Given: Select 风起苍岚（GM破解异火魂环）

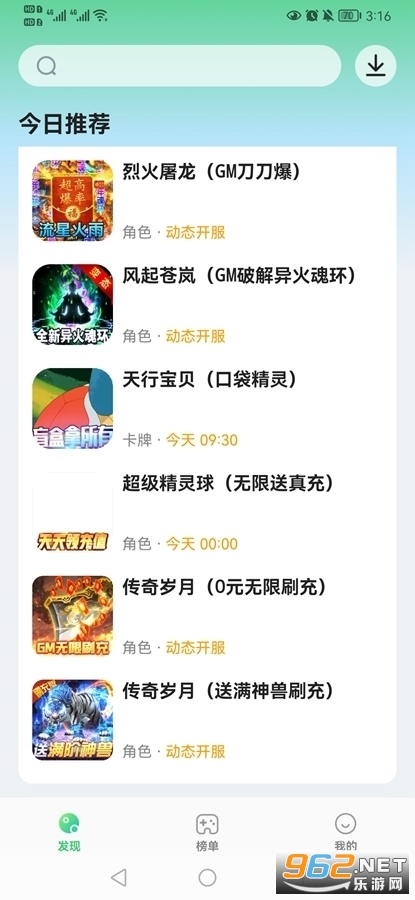Looking at the screenshot, I should click(x=207, y=304).
